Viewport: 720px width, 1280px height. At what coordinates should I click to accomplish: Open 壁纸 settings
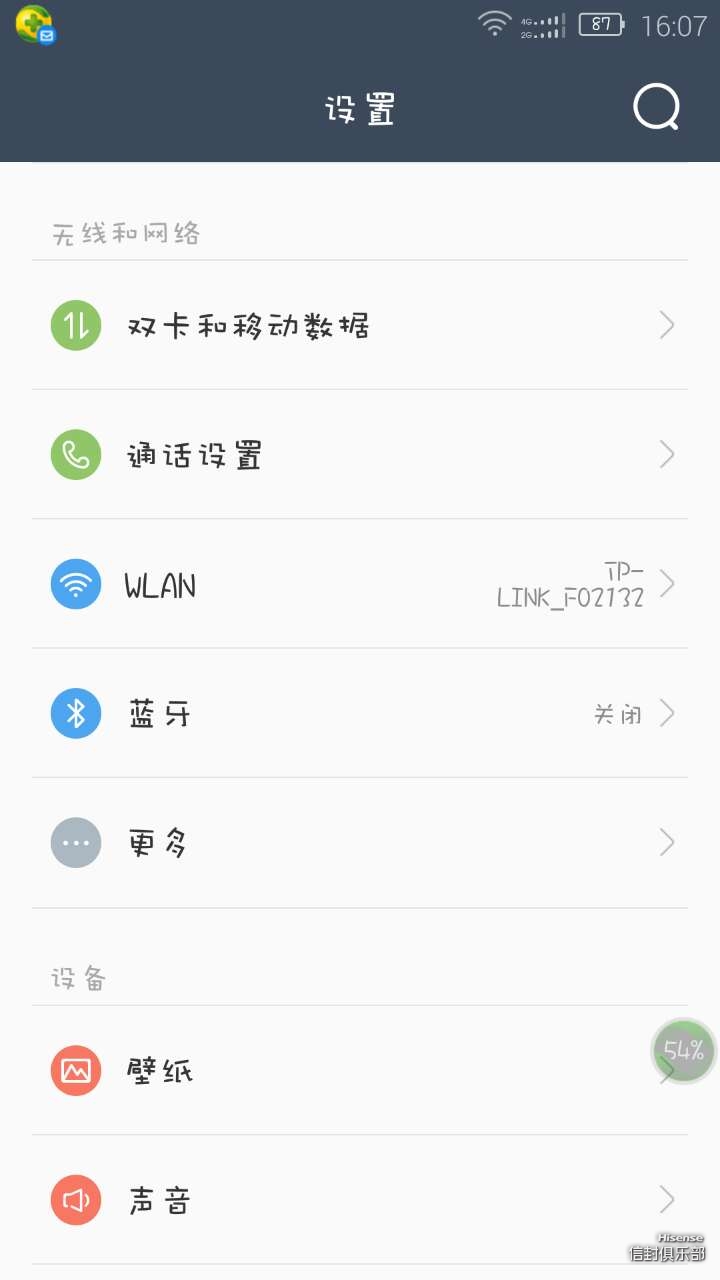pos(360,1070)
